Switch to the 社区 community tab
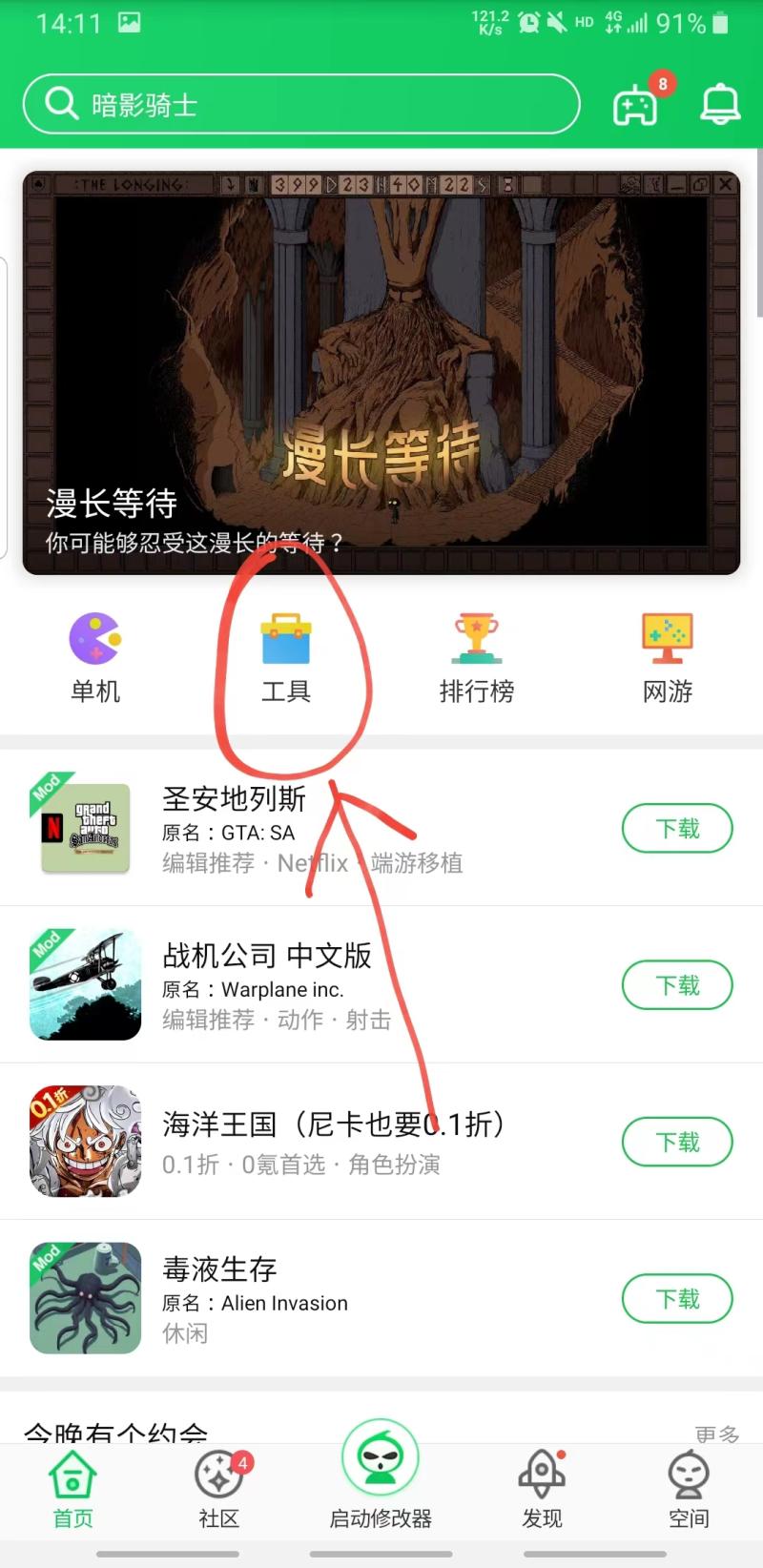Image resolution: width=763 pixels, height=1568 pixels. 219,1488
